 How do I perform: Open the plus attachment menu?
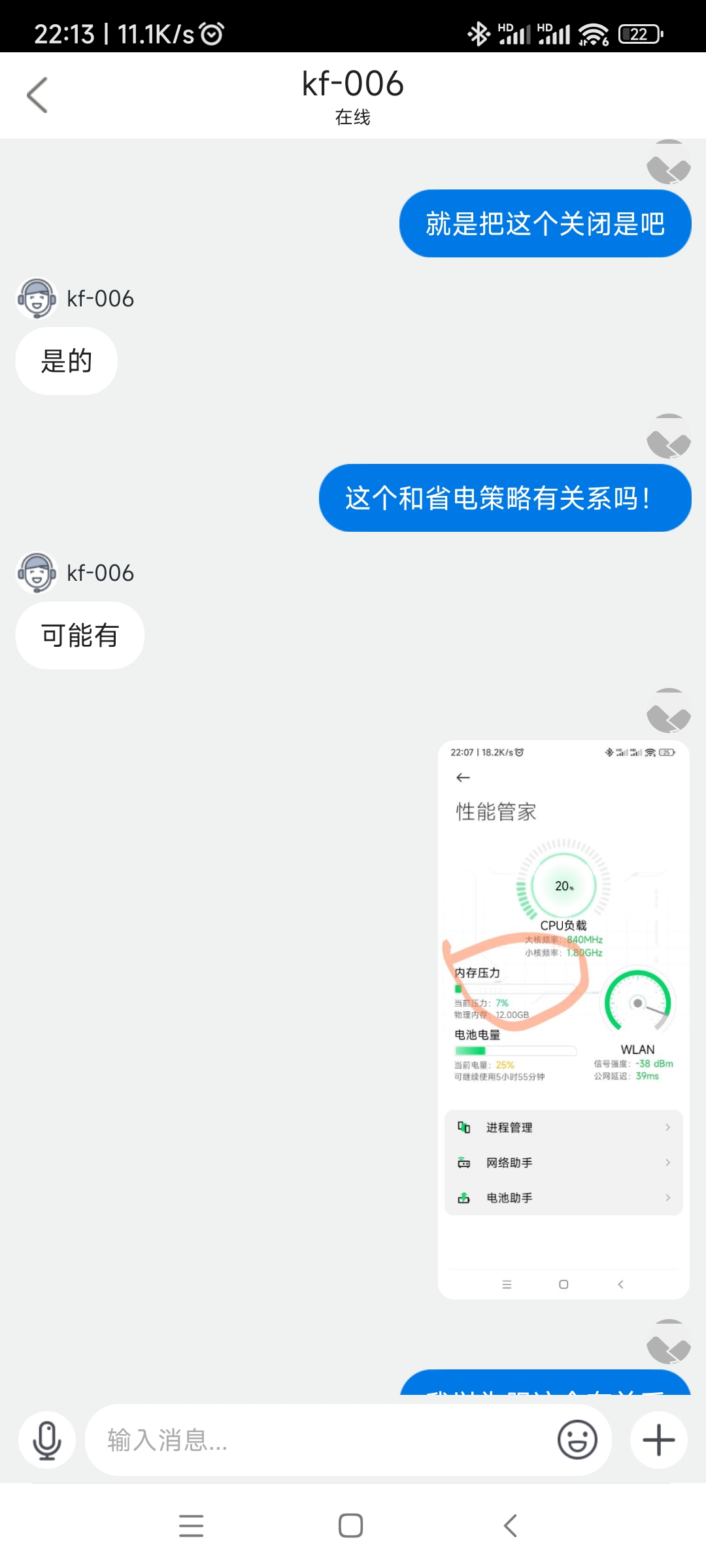[x=658, y=1440]
